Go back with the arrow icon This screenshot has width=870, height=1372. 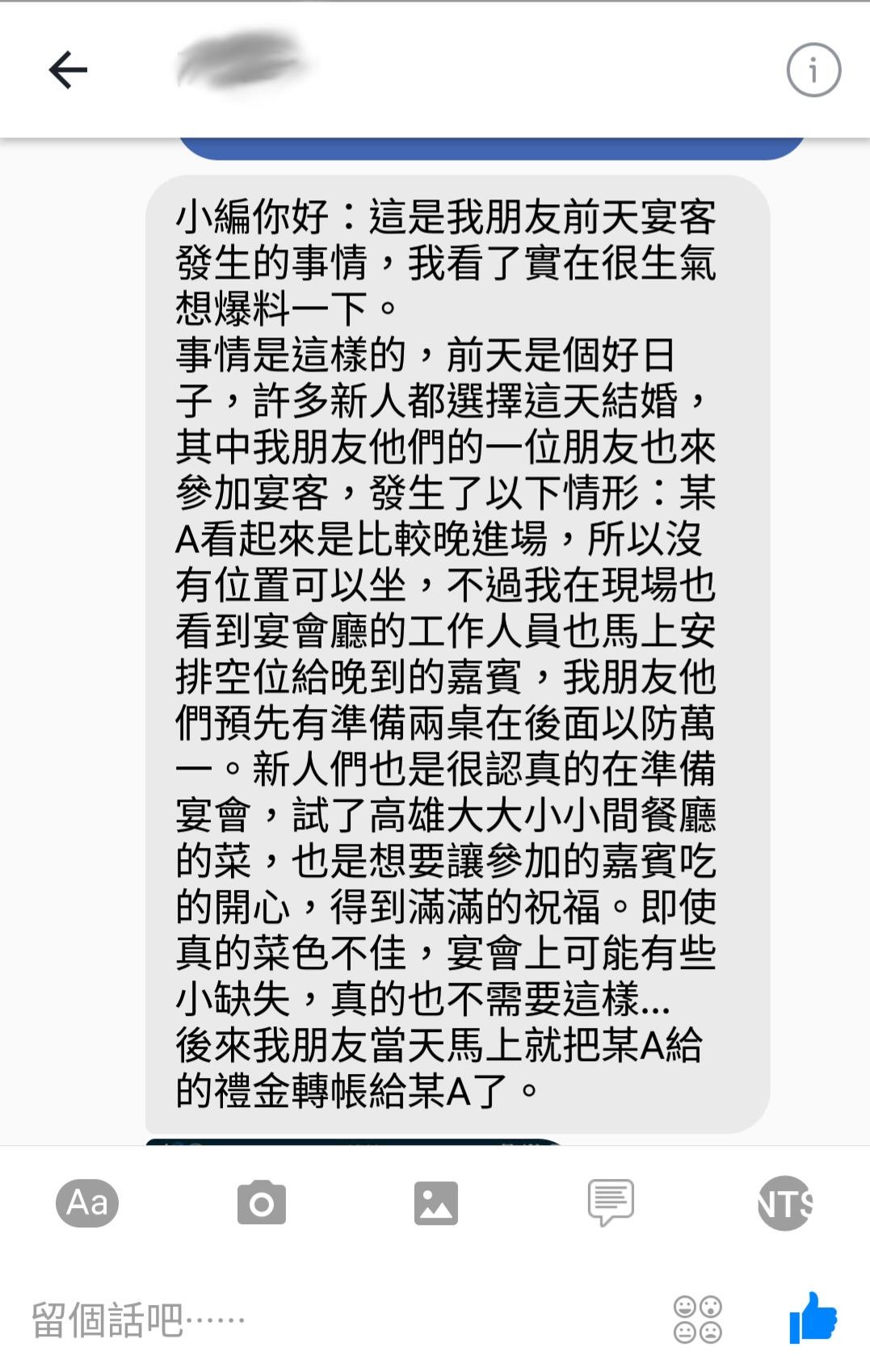pos(68,70)
